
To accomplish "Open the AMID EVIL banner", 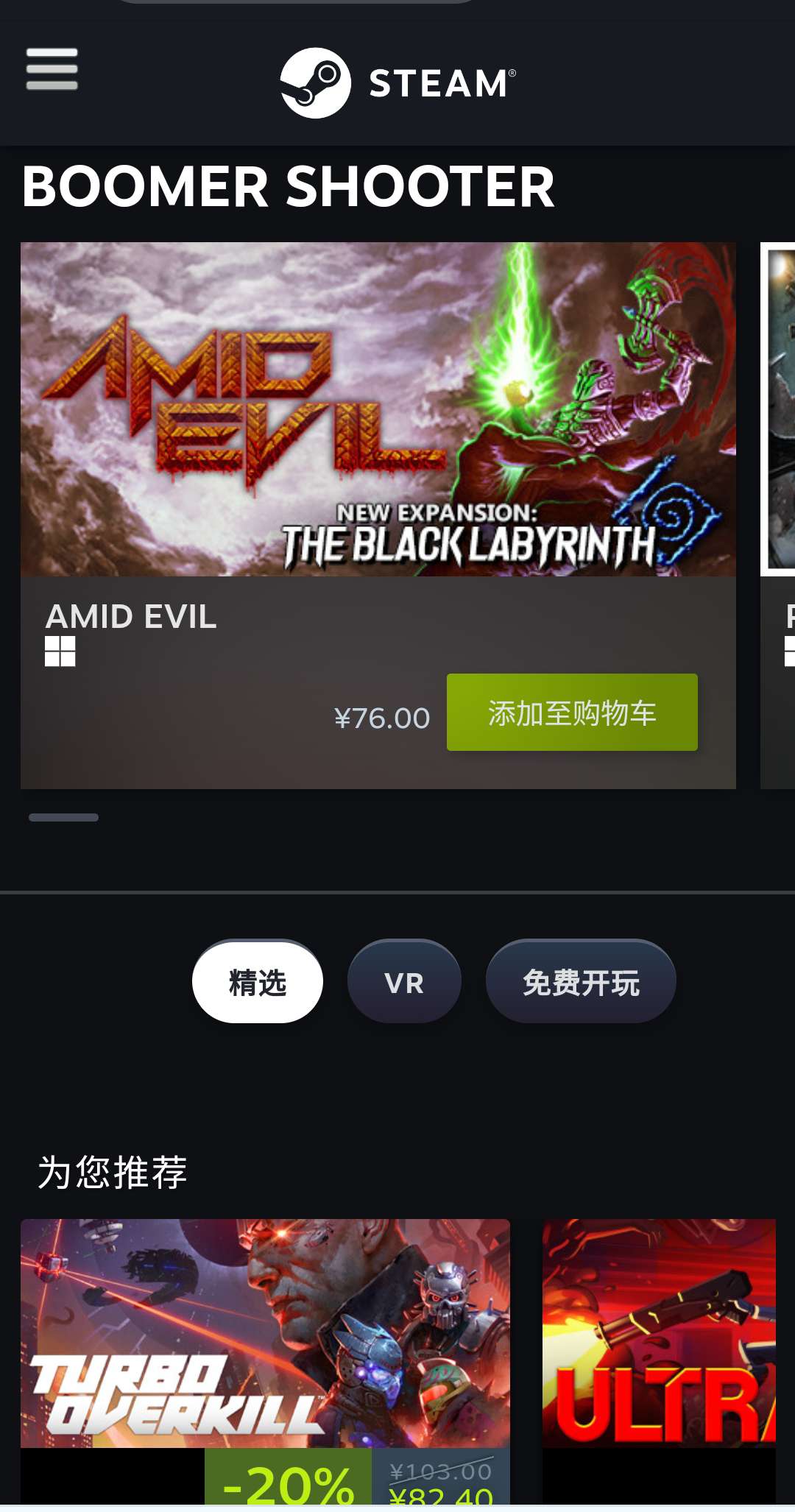I will (378, 409).
